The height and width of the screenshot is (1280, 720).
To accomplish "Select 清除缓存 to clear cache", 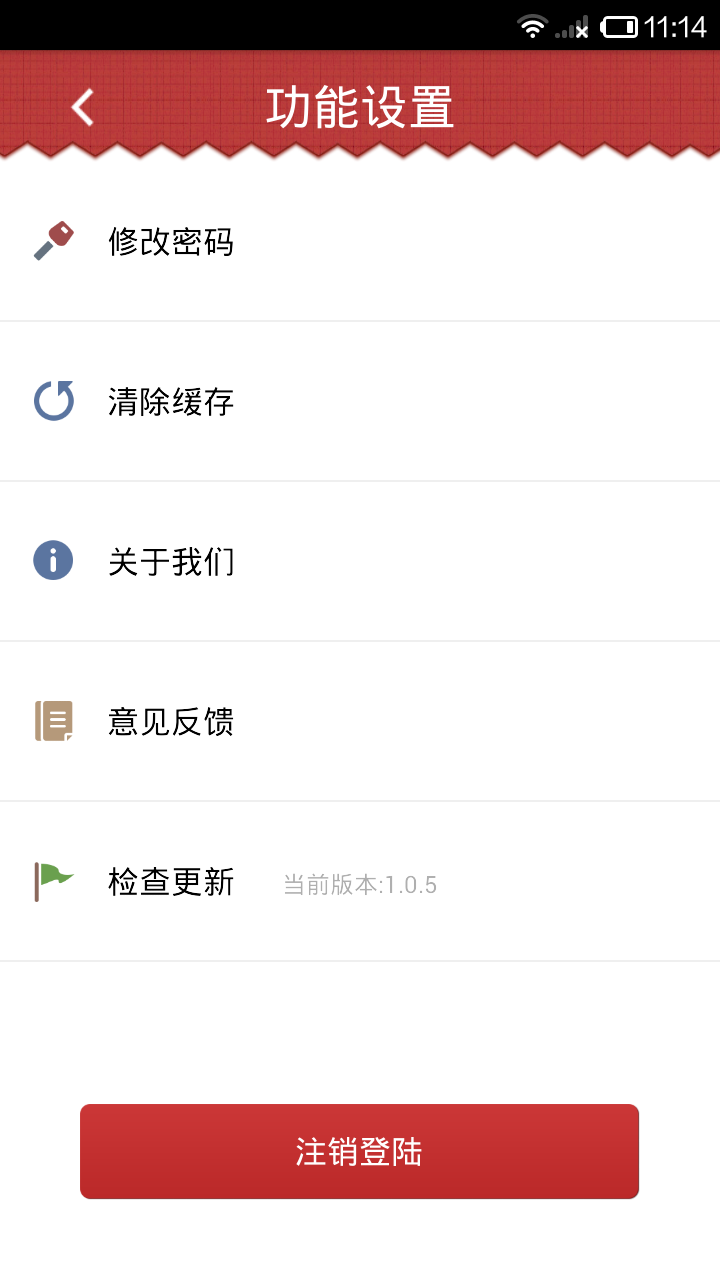I will click(360, 401).
